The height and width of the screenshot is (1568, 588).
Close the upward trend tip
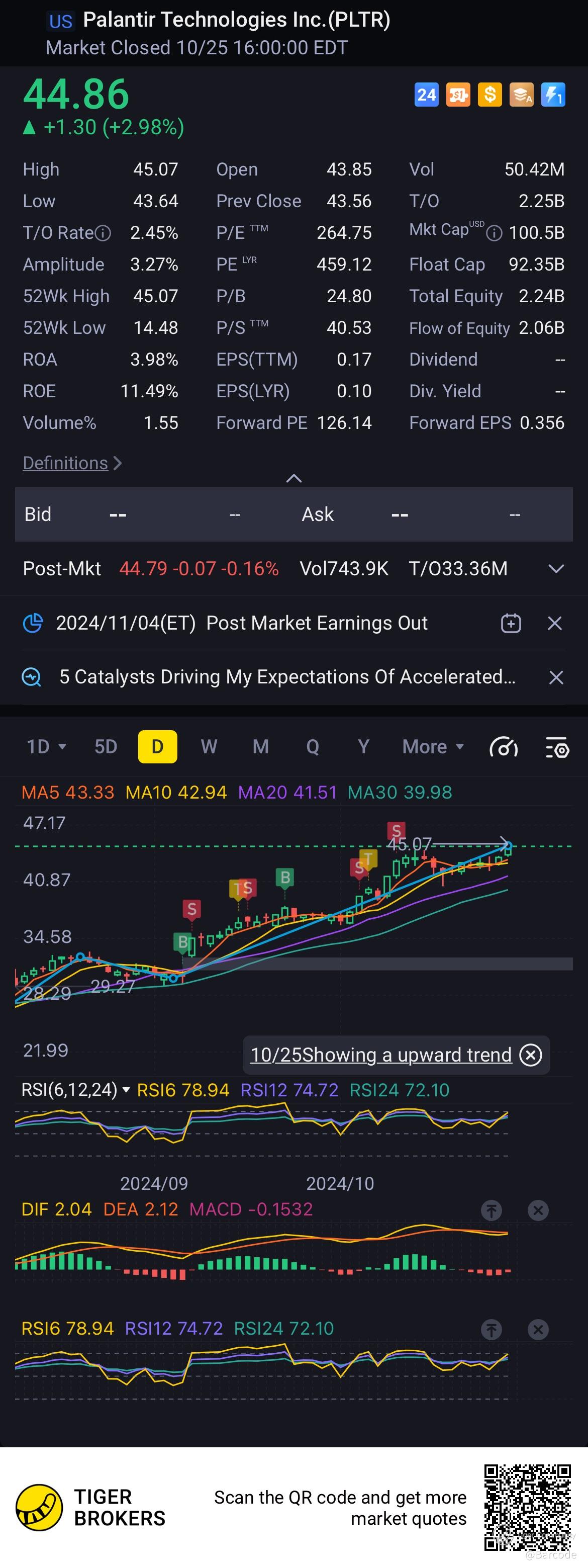[x=530, y=1055]
